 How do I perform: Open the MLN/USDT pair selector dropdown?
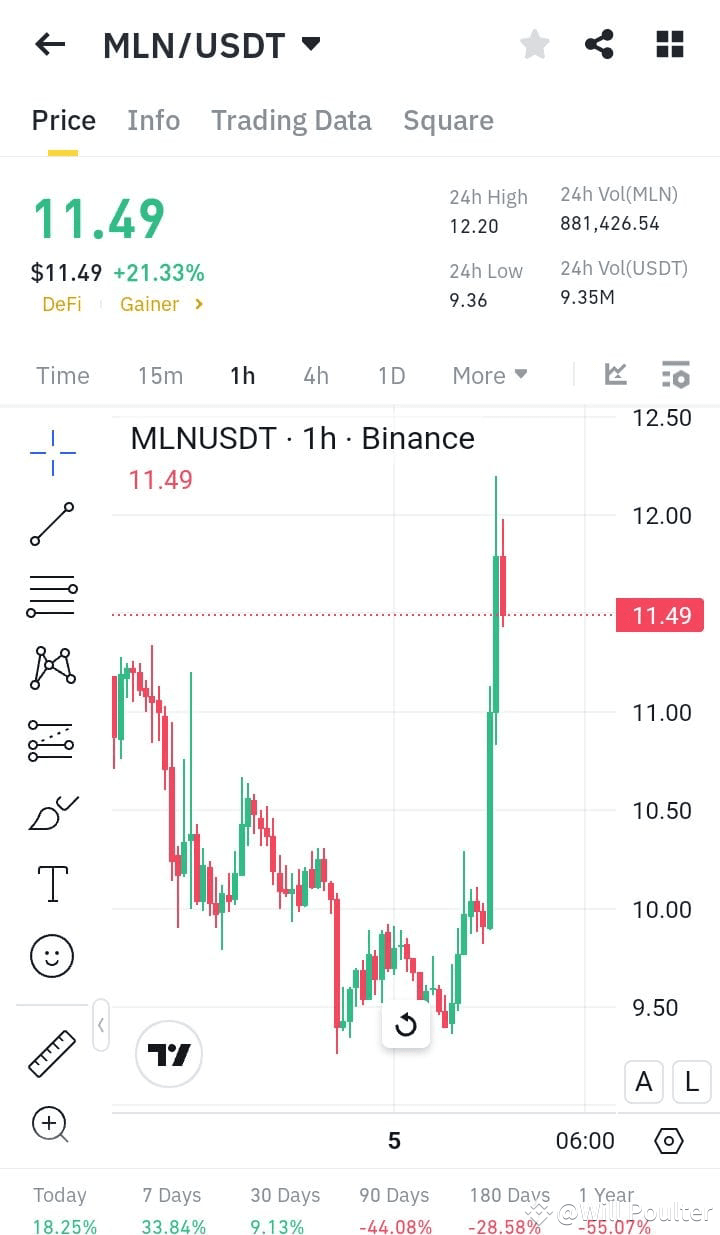[310, 44]
